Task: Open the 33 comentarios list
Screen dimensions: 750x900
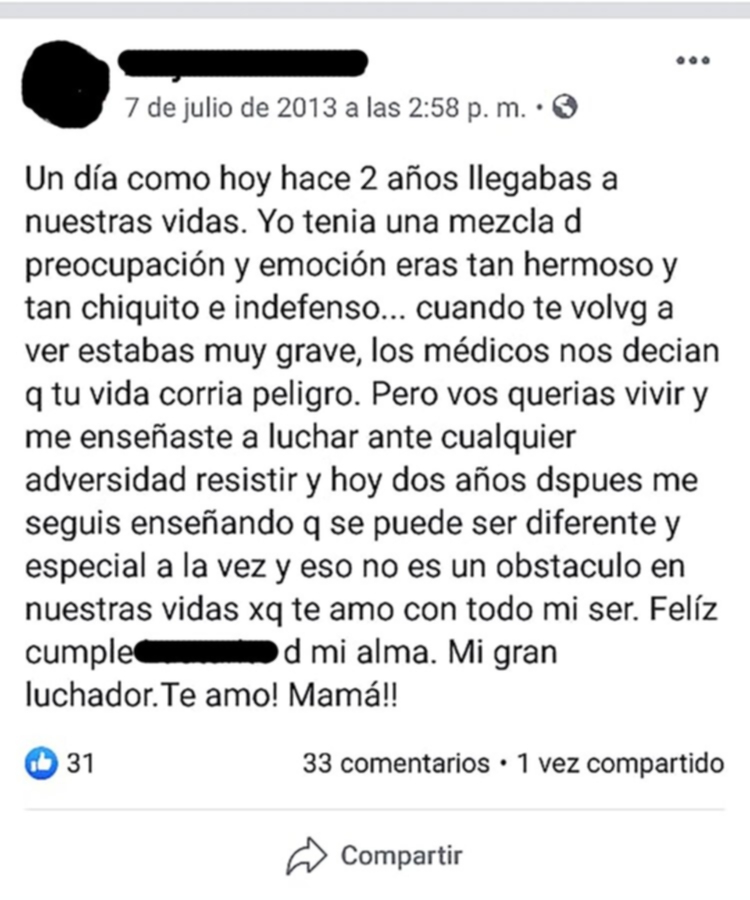Action: (396, 764)
